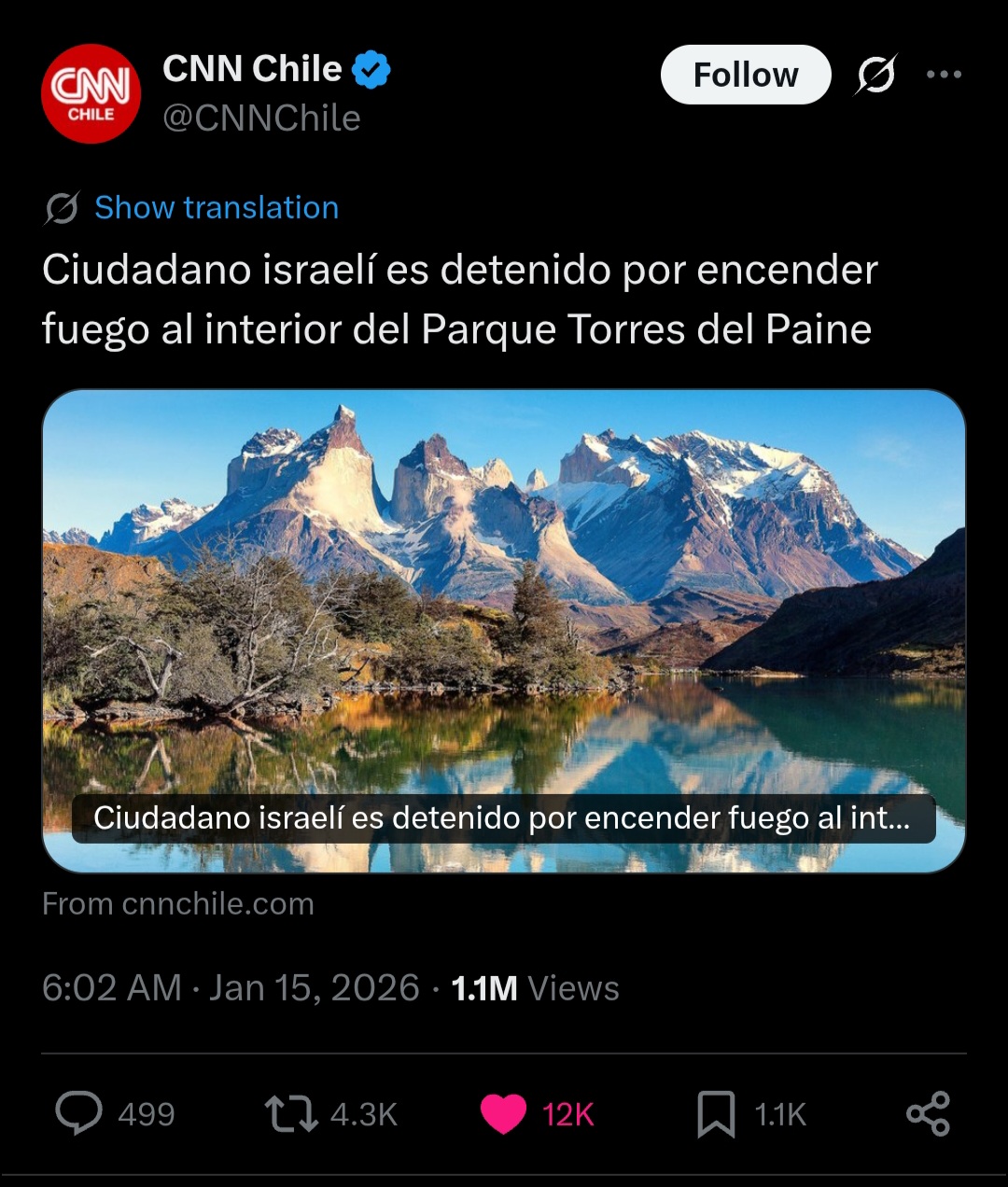Follow the CNN Chile account
The width and height of the screenshot is (1008, 1187).
tap(745, 75)
